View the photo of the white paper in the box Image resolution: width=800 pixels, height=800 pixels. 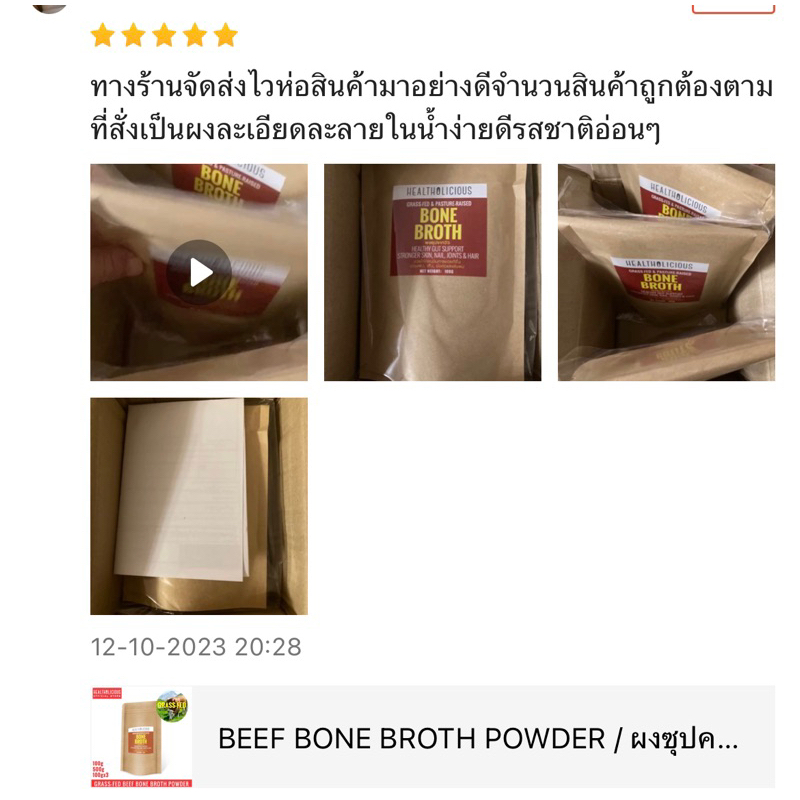pyautogui.click(x=199, y=506)
